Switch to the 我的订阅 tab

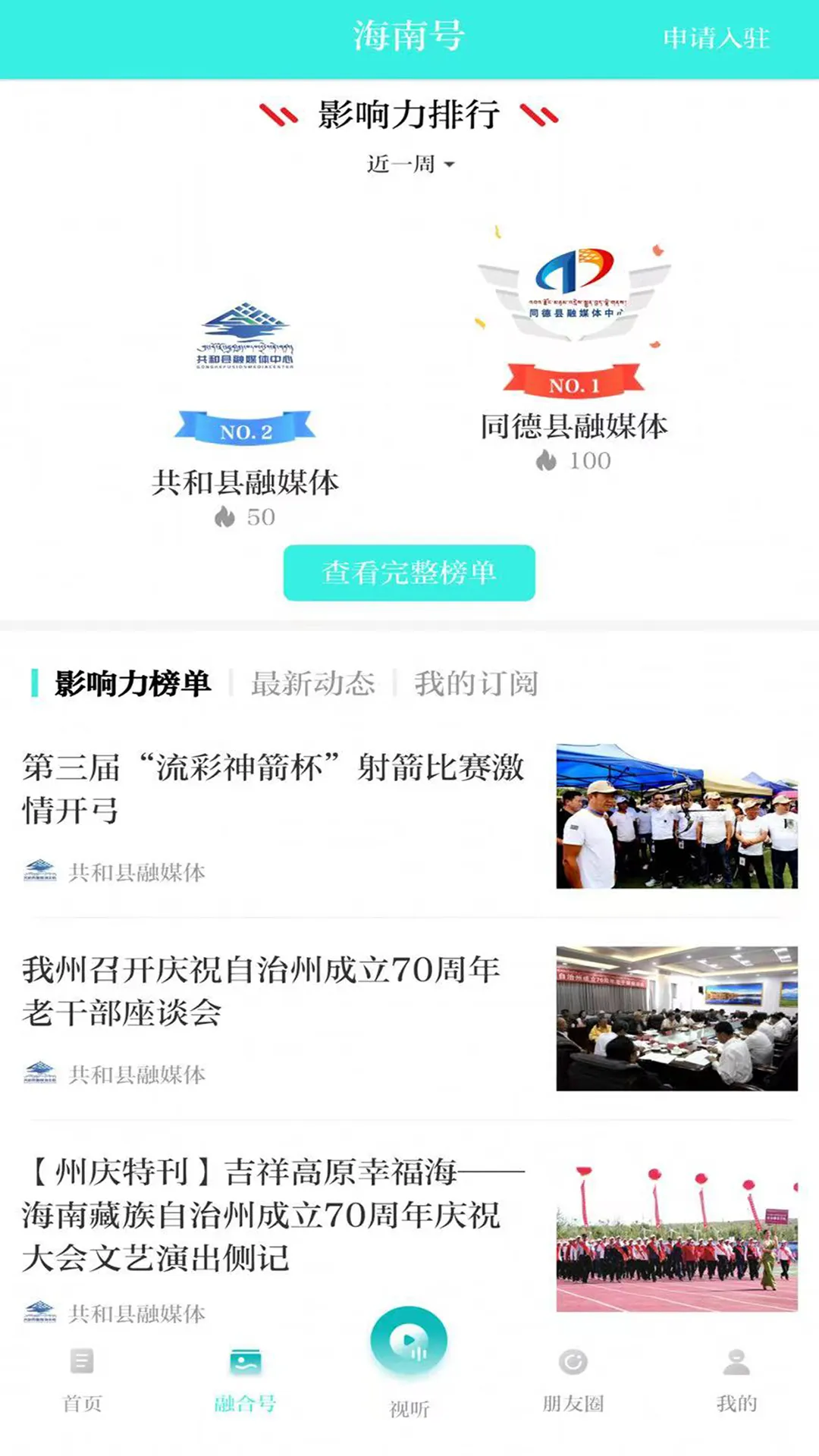475,685
